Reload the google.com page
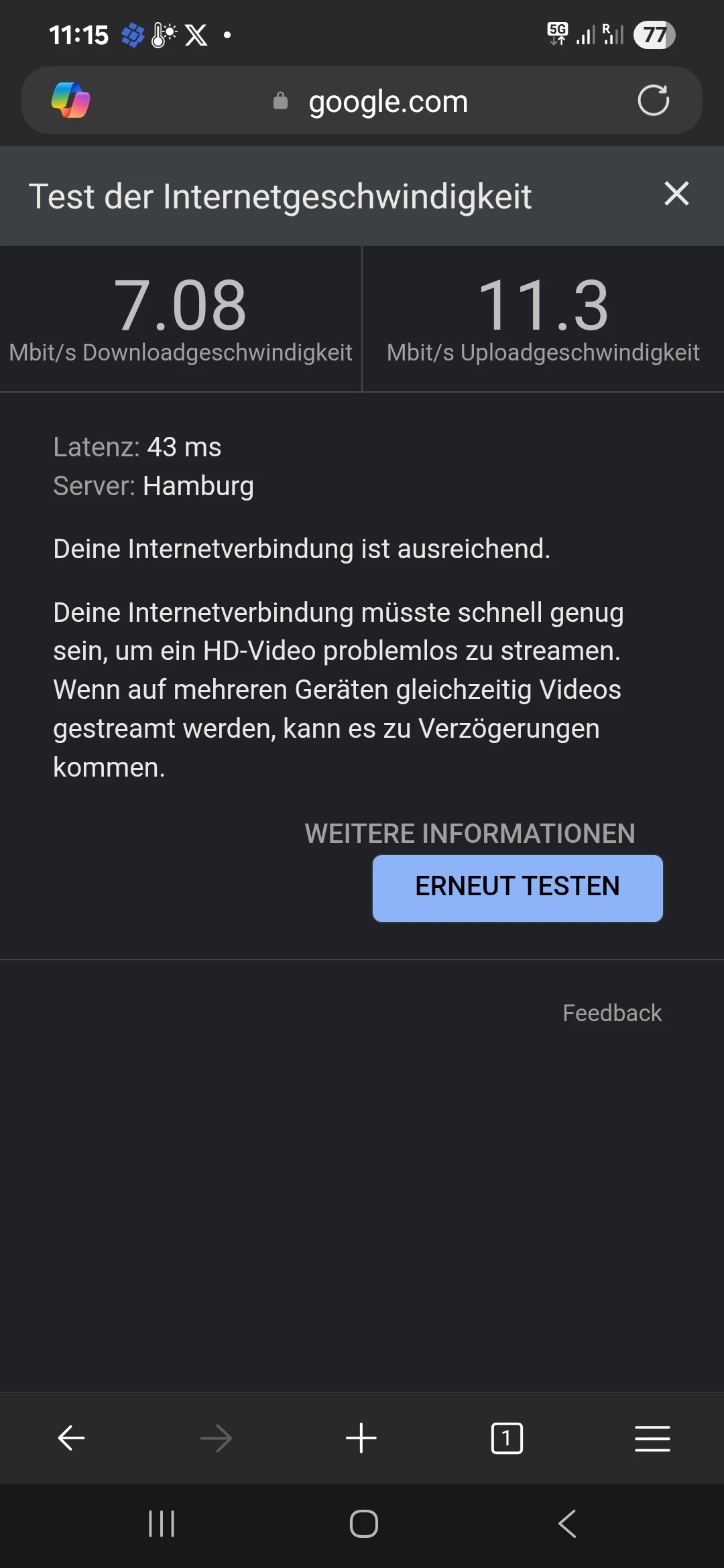This screenshot has width=724, height=1568. click(x=653, y=101)
